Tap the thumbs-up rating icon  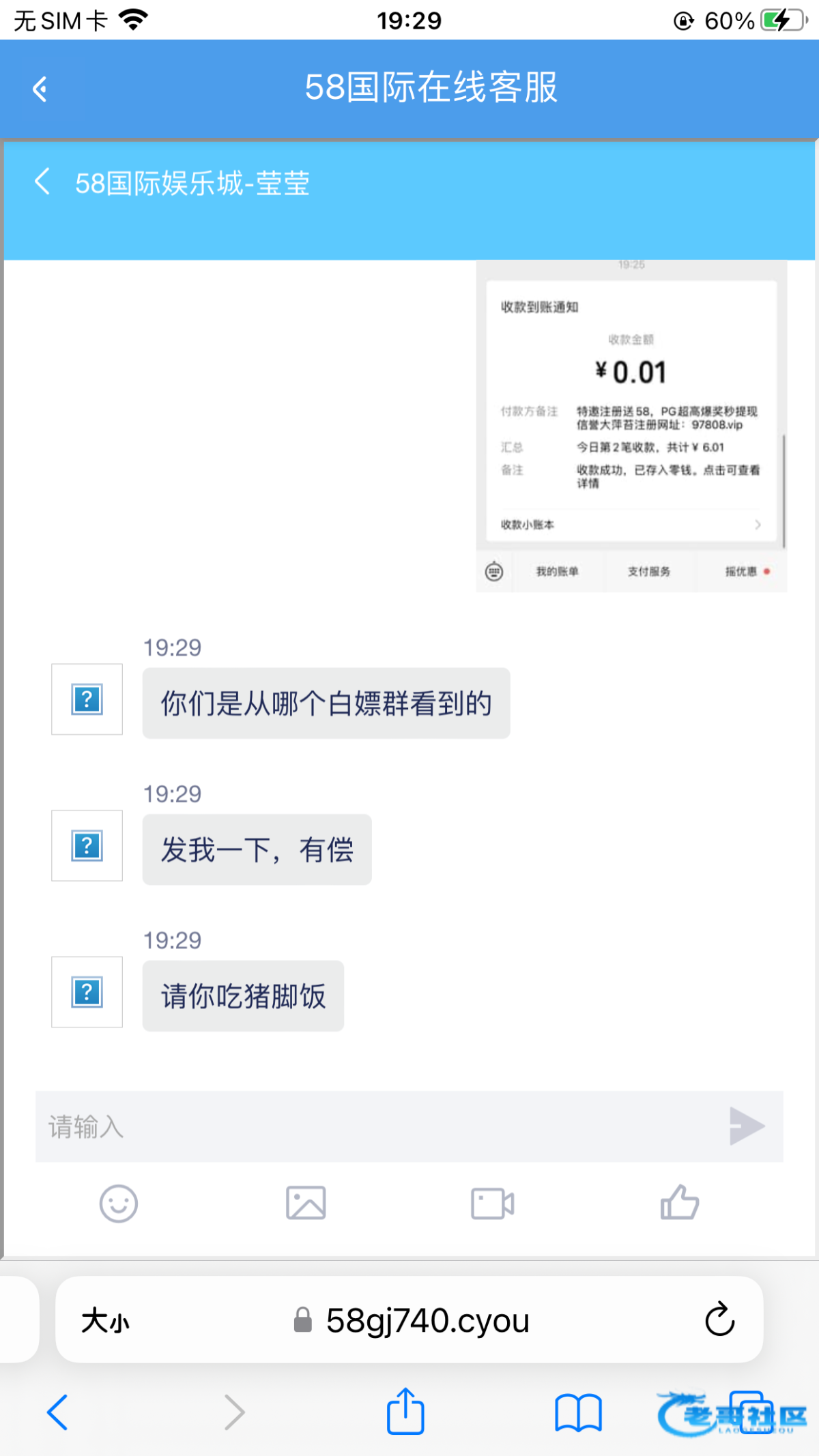pyautogui.click(x=679, y=1204)
